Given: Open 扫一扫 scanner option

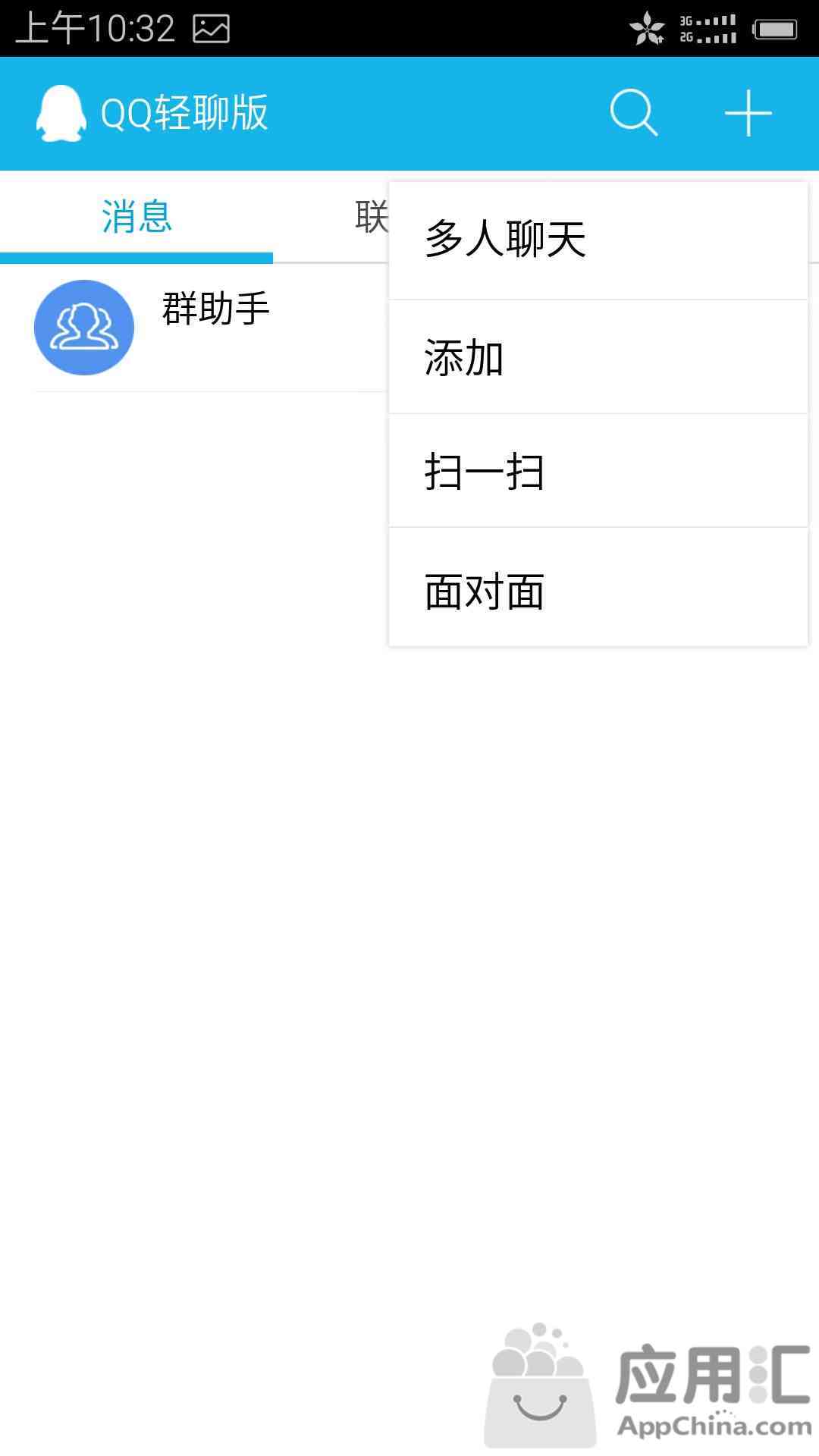Looking at the screenshot, I should (598, 471).
